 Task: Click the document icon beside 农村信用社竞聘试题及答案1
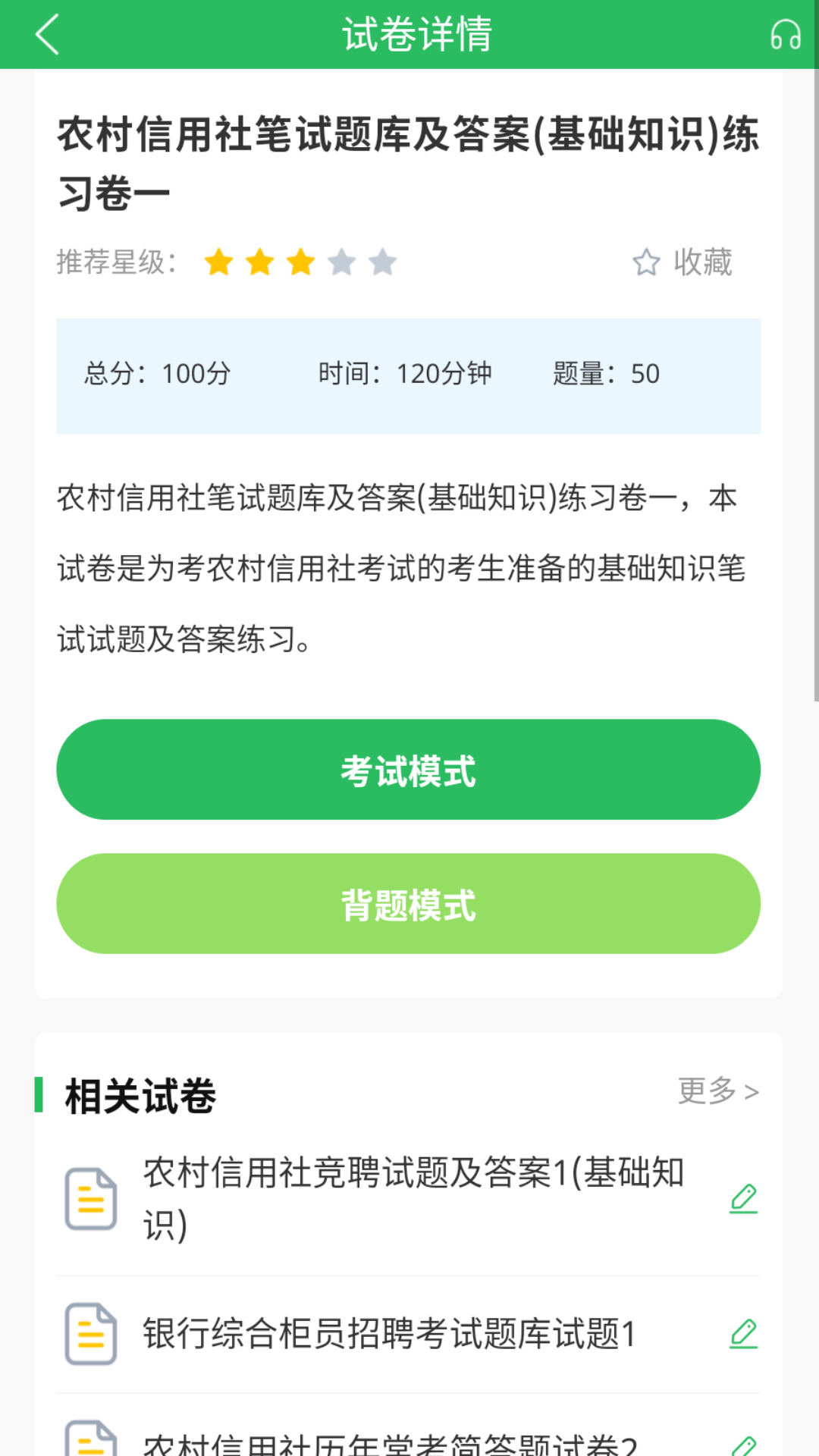90,1196
